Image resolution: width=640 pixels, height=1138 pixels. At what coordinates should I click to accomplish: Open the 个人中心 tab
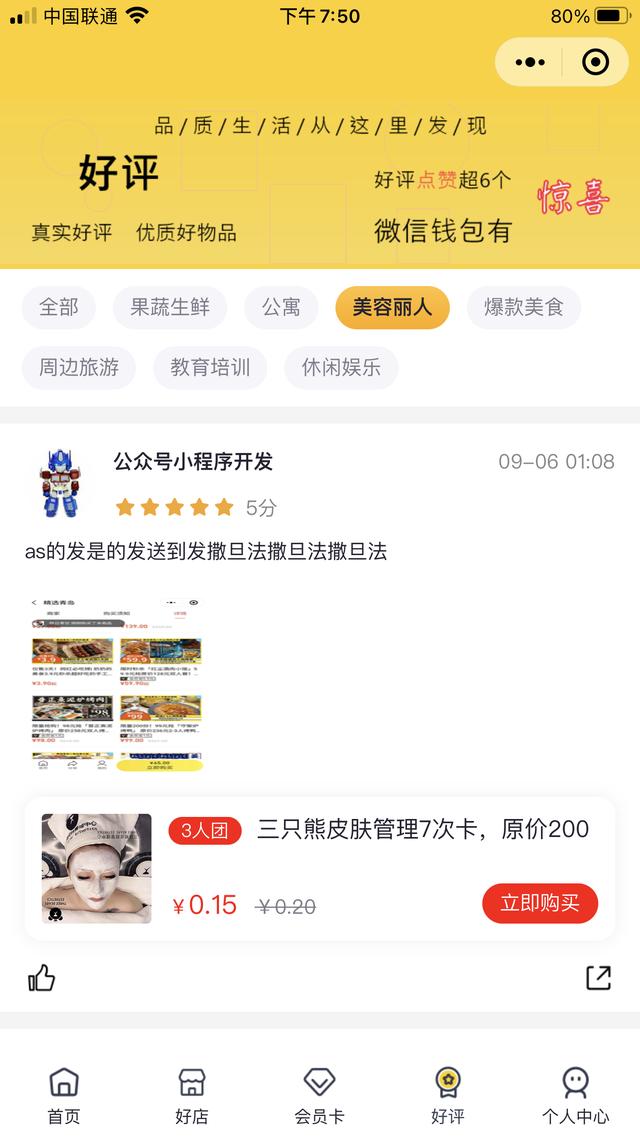(575, 1094)
